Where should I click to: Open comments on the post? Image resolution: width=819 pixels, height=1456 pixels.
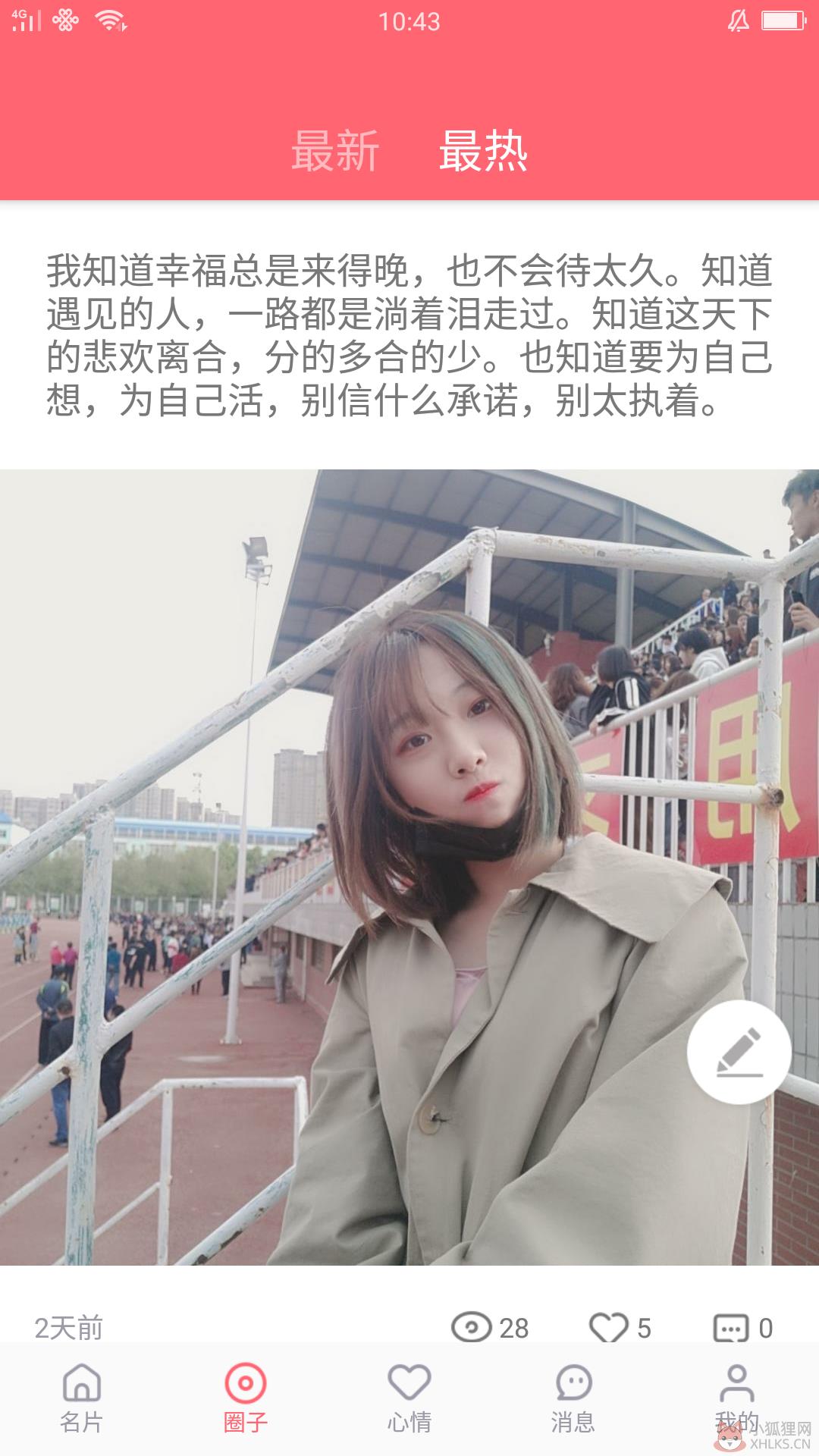pyautogui.click(x=731, y=1328)
